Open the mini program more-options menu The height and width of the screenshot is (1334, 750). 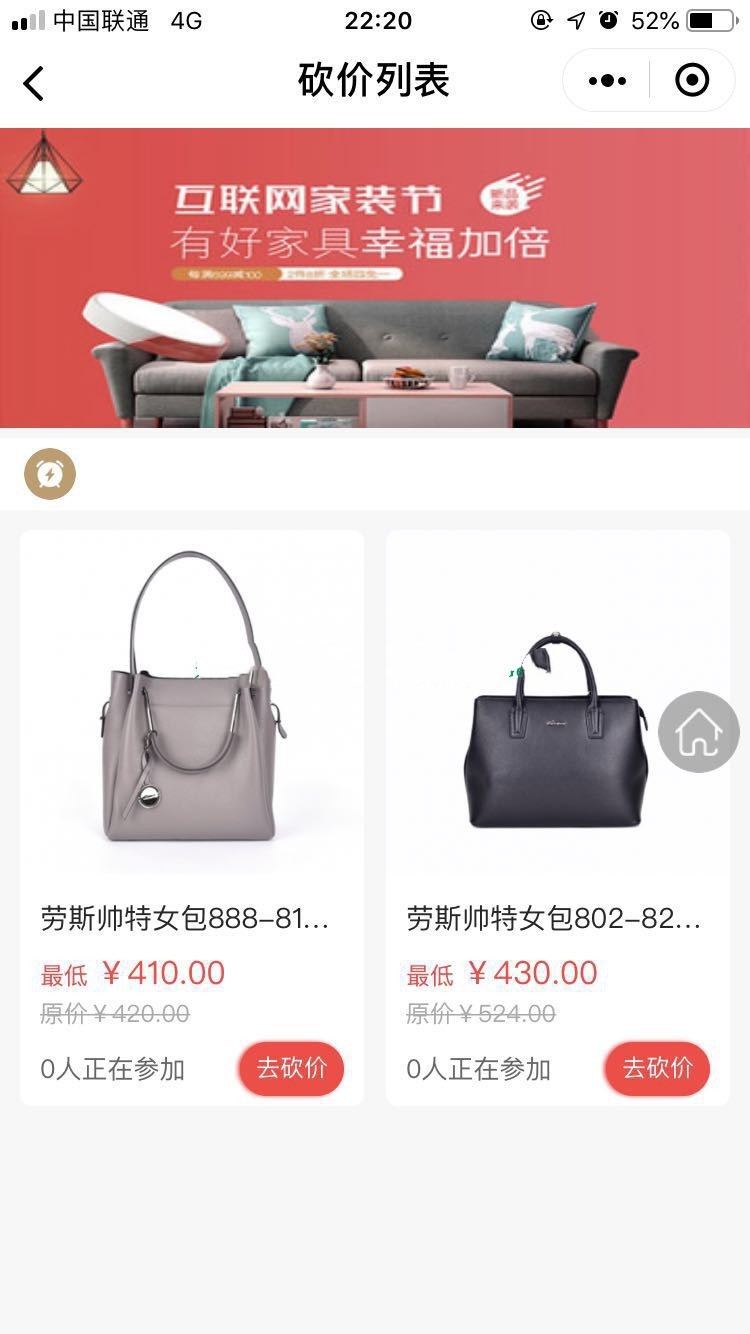(x=607, y=81)
